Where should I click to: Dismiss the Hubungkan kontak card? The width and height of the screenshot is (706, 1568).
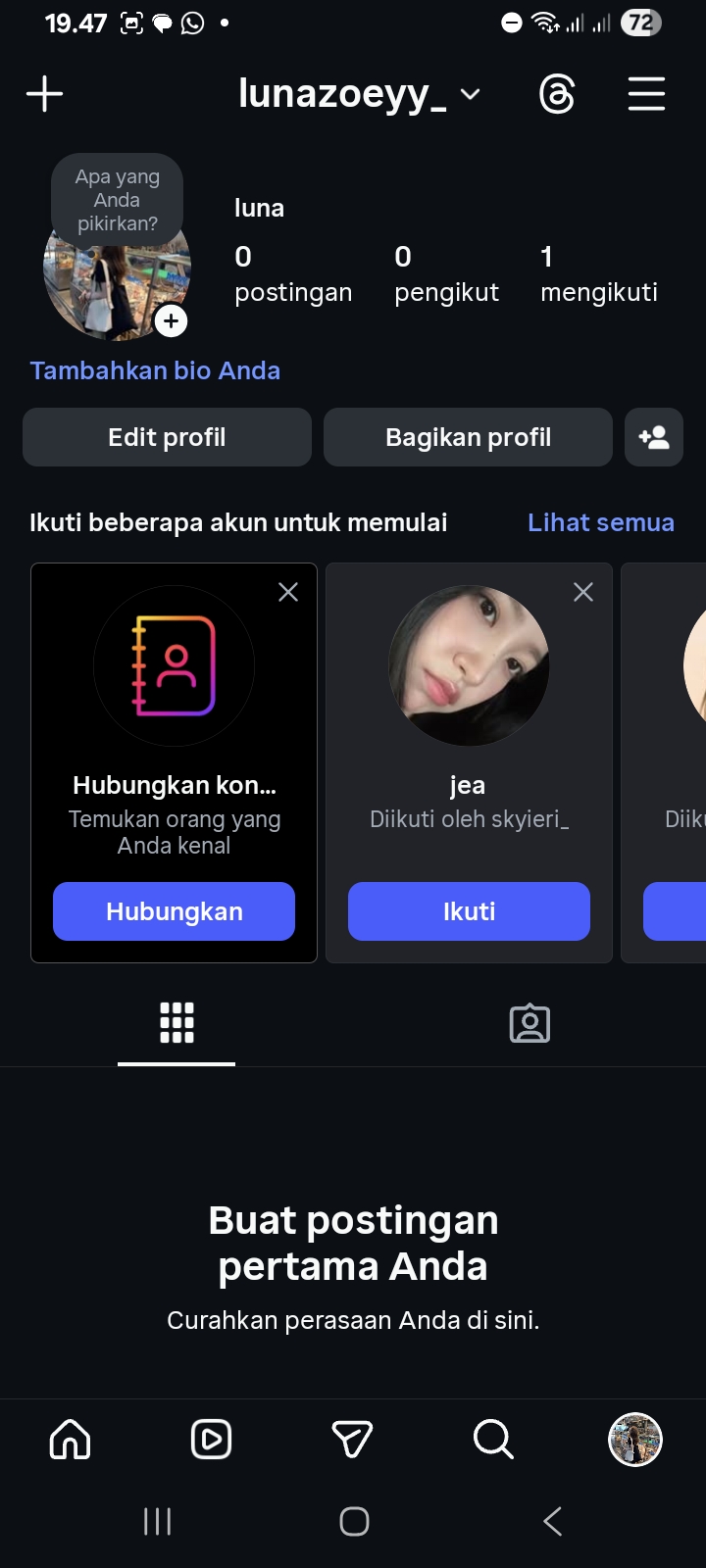288,592
